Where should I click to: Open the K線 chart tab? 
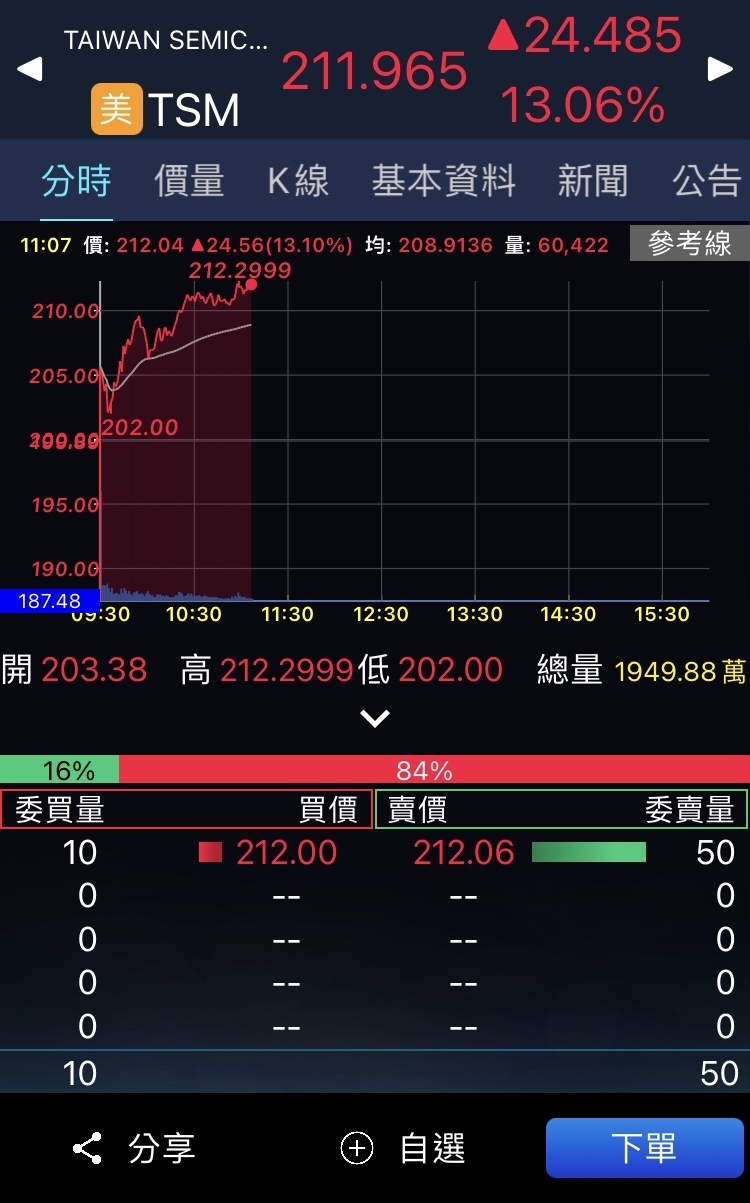tap(298, 181)
